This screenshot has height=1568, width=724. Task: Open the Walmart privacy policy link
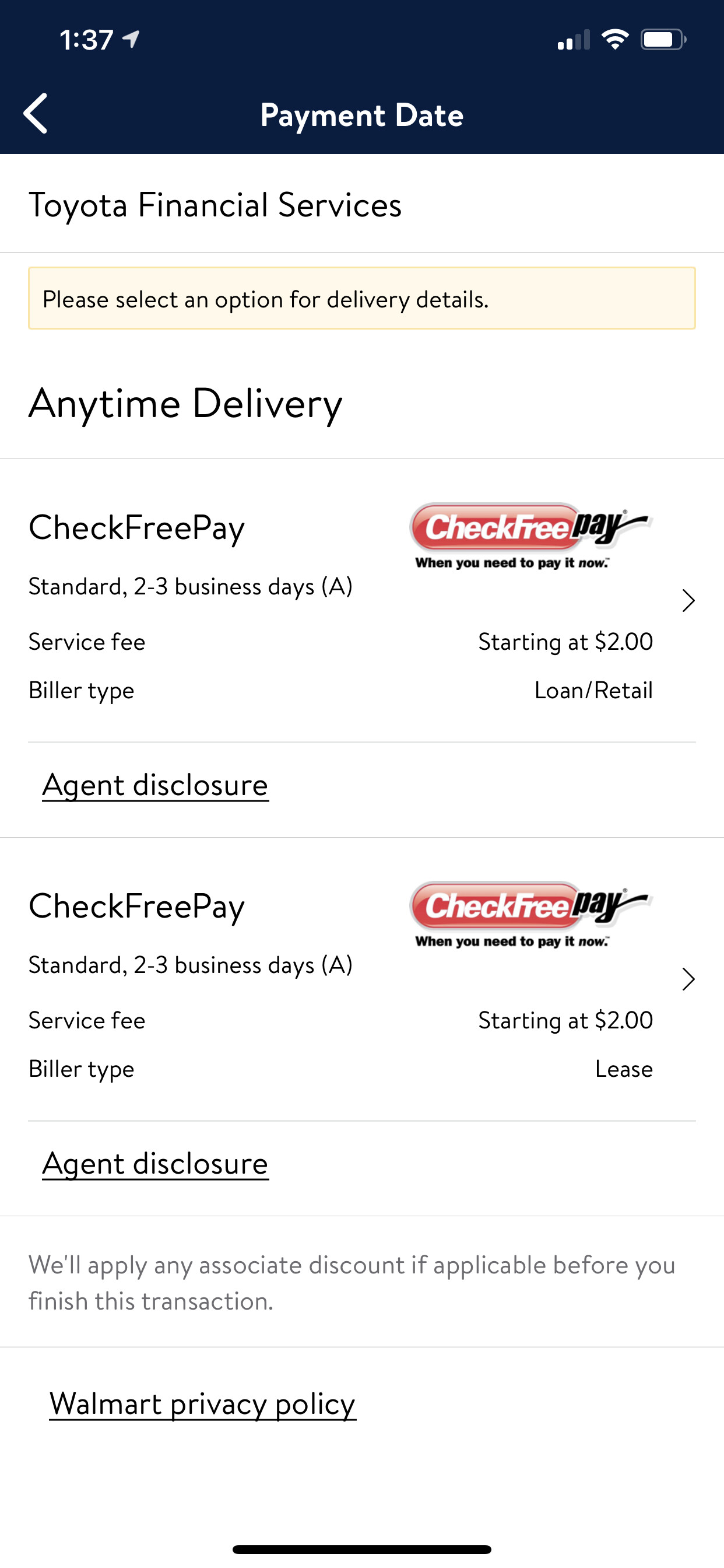[203, 1404]
